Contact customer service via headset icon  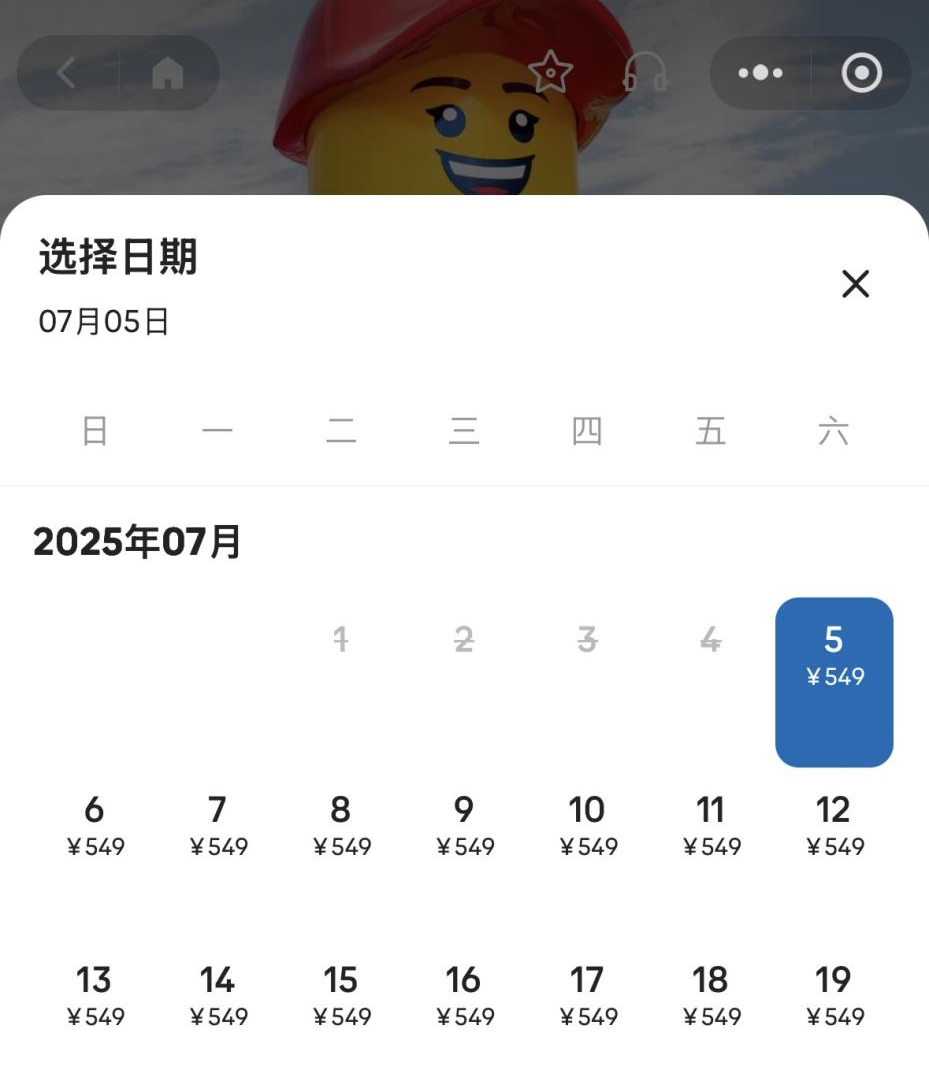click(645, 73)
